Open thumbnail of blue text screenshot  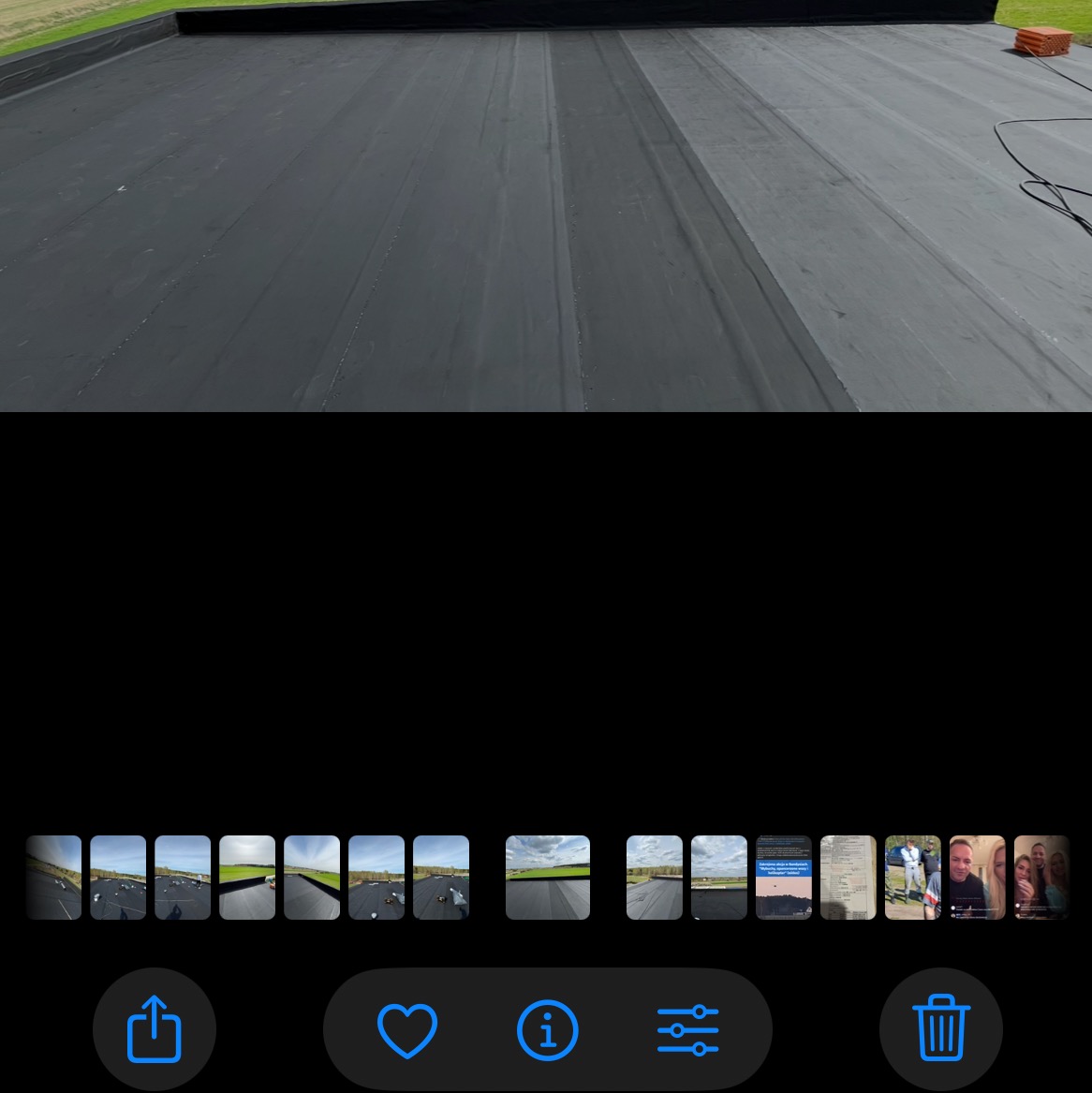783,878
